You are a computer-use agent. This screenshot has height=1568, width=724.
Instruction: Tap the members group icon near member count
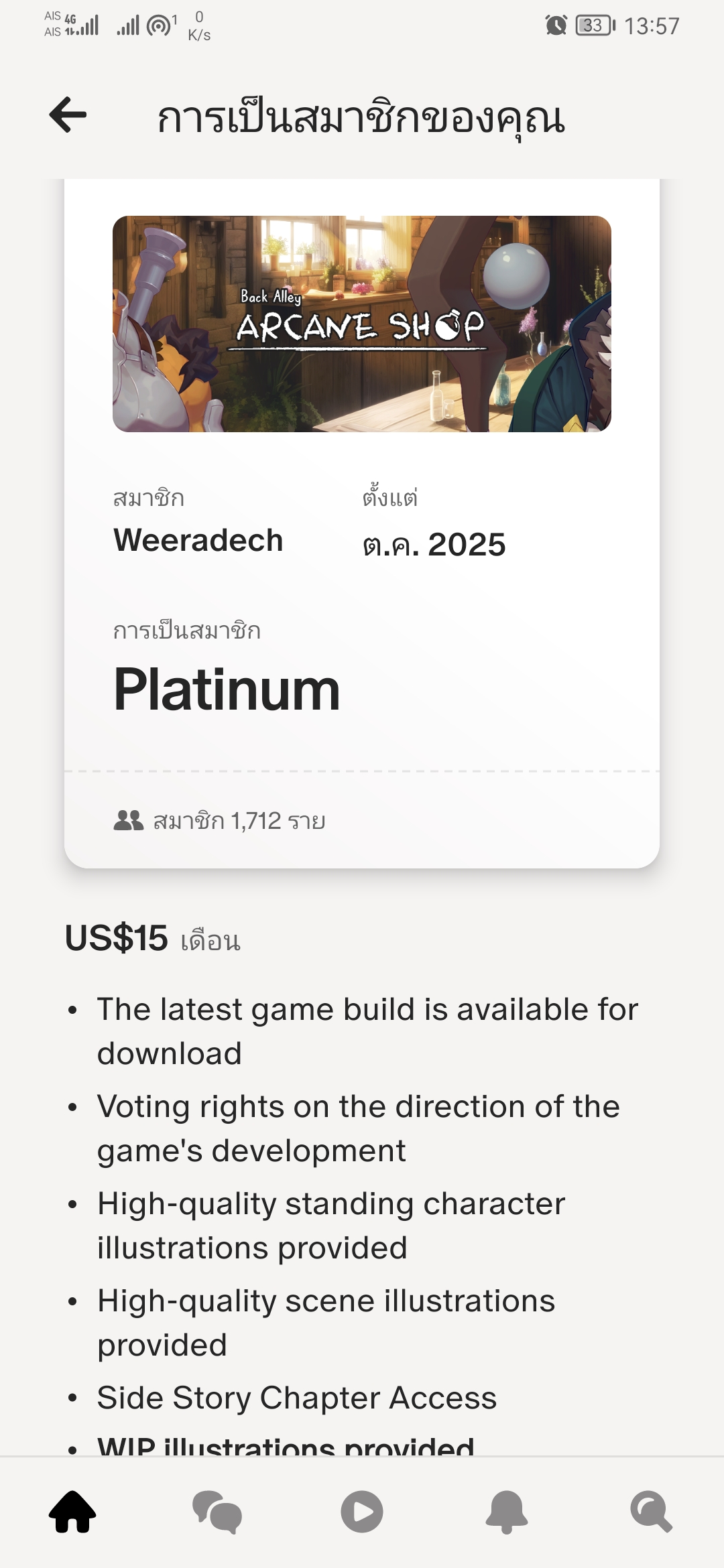click(128, 819)
